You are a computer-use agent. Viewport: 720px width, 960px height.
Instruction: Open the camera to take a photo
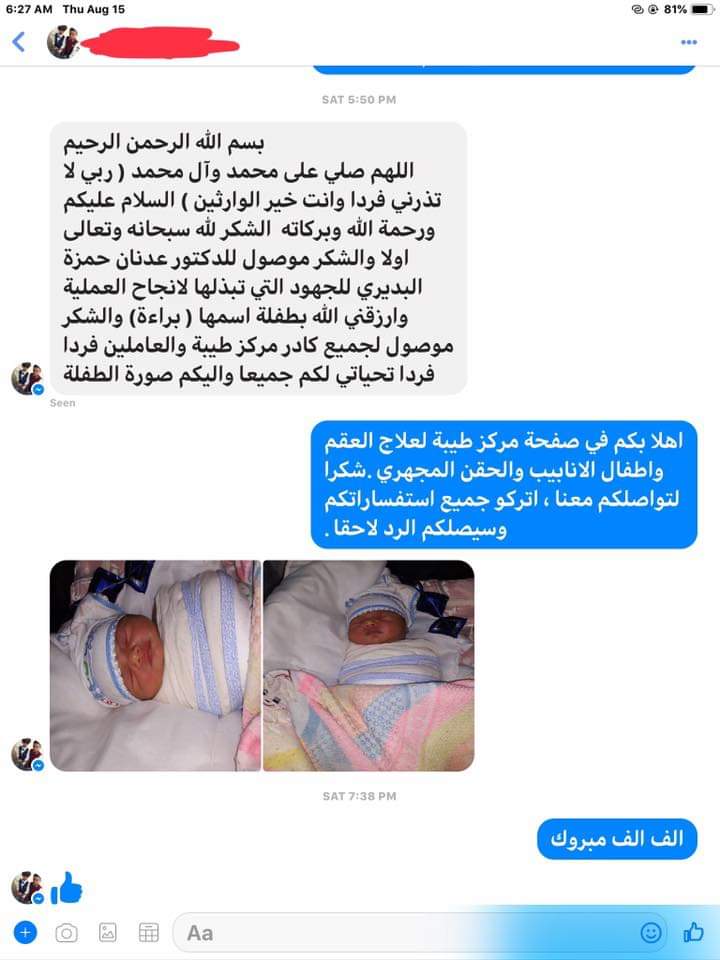pos(66,932)
